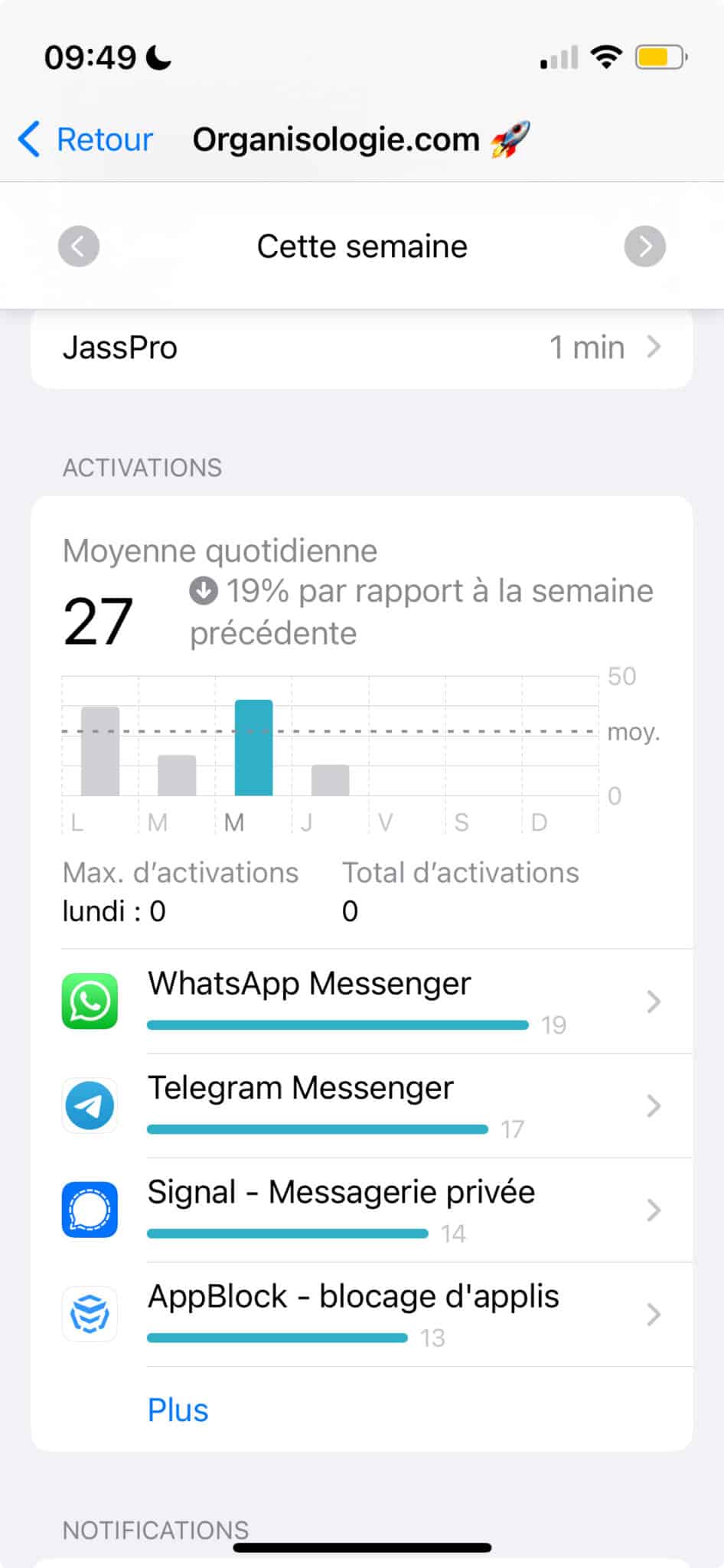Tap Plus to show more apps

(177, 1410)
